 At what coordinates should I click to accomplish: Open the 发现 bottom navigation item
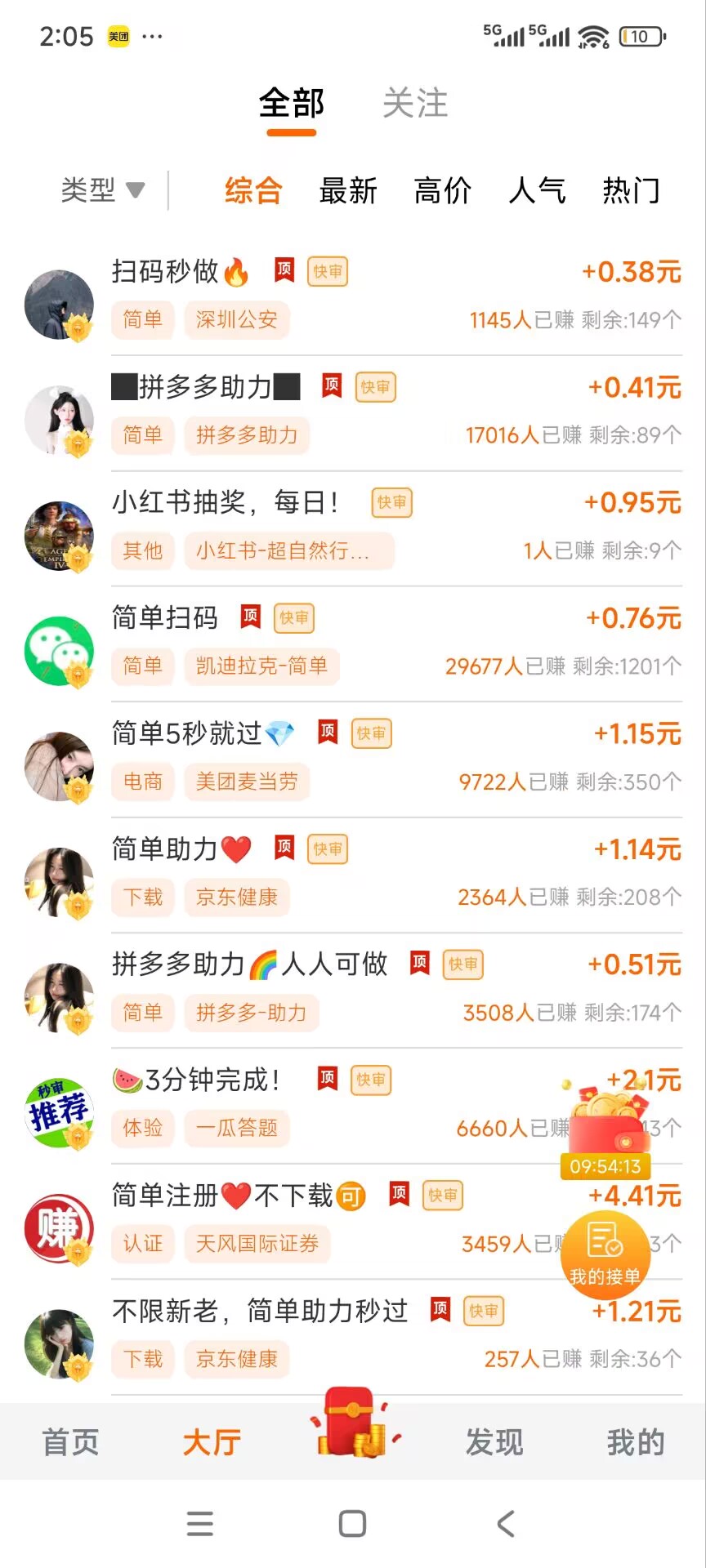(495, 1442)
